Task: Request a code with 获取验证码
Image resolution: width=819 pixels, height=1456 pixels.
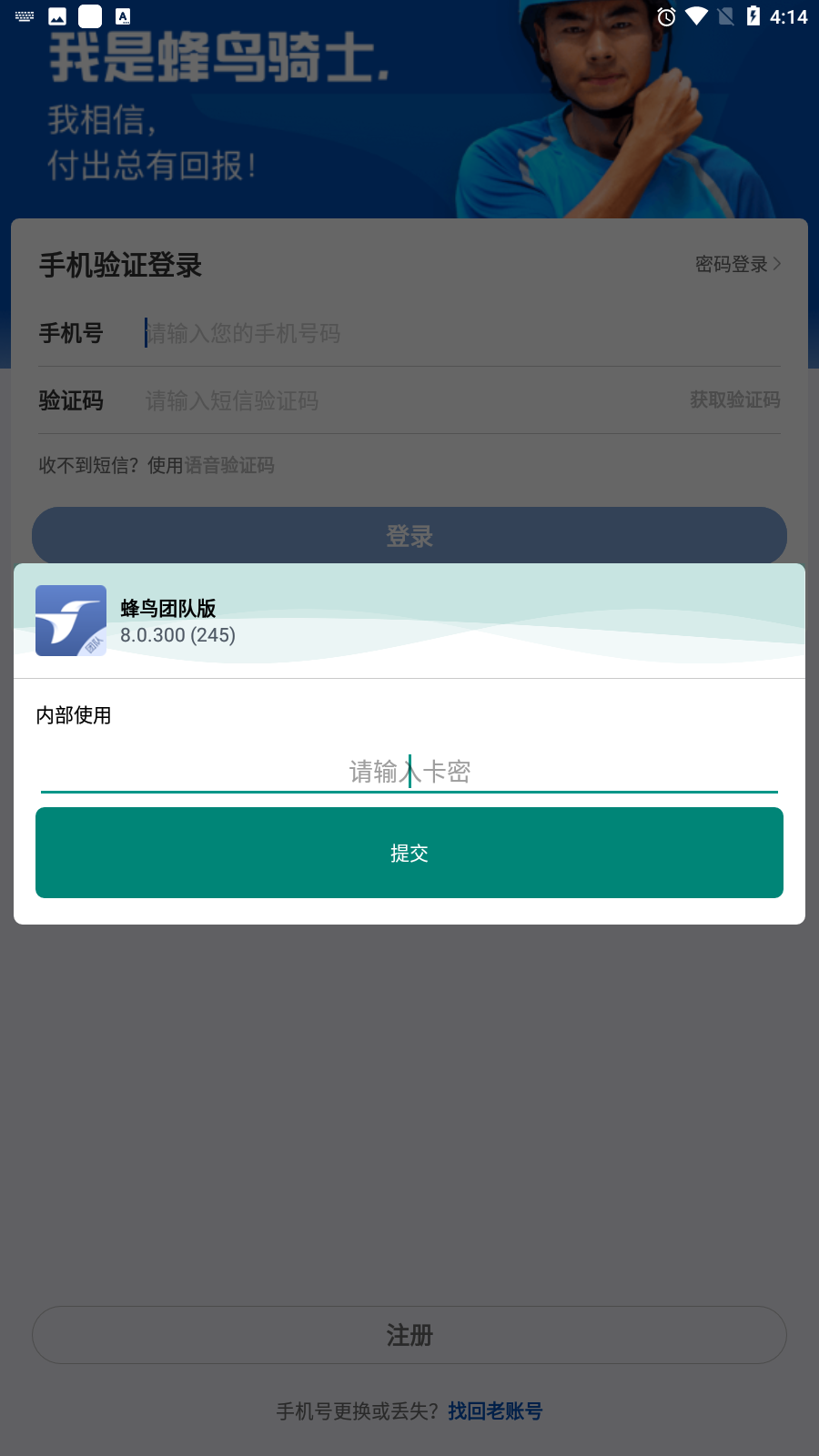Action: tap(734, 399)
